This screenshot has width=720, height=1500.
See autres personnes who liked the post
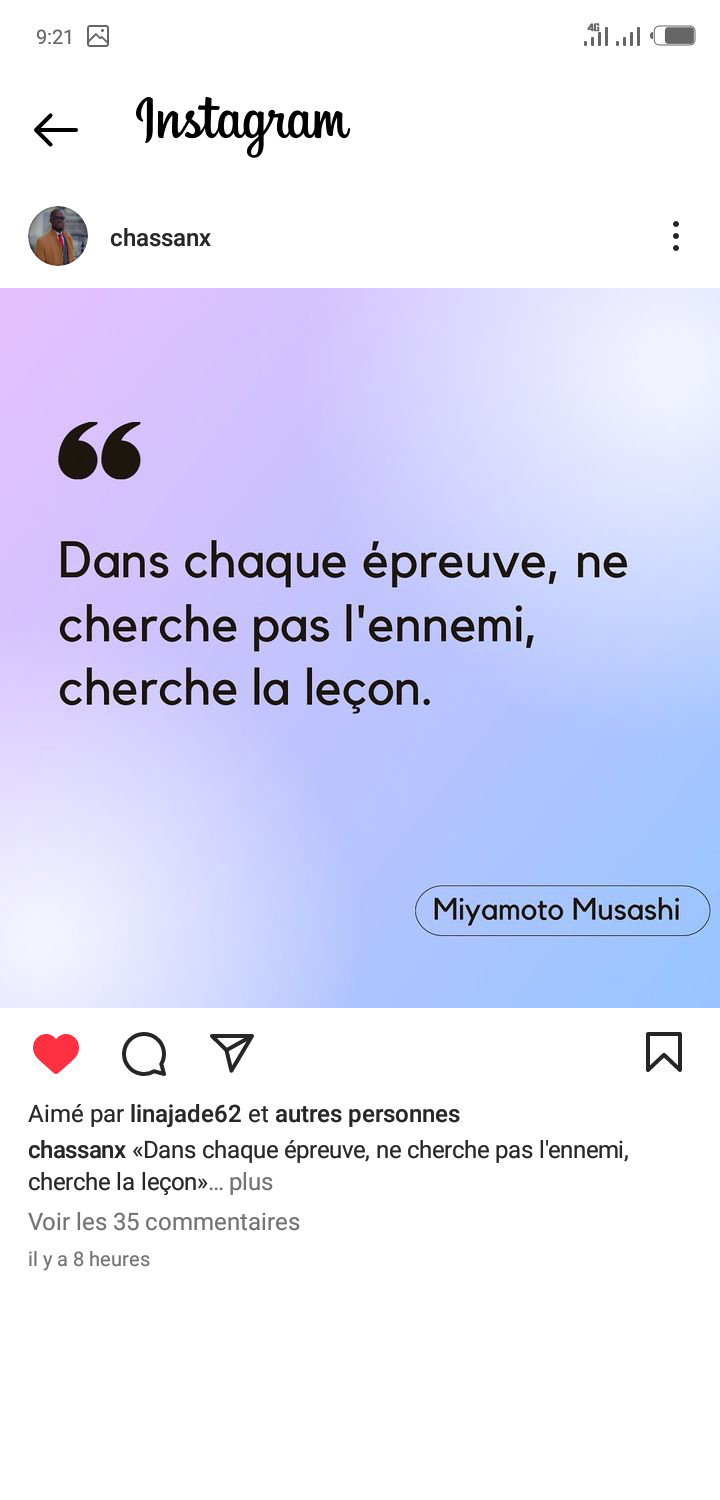(367, 1114)
